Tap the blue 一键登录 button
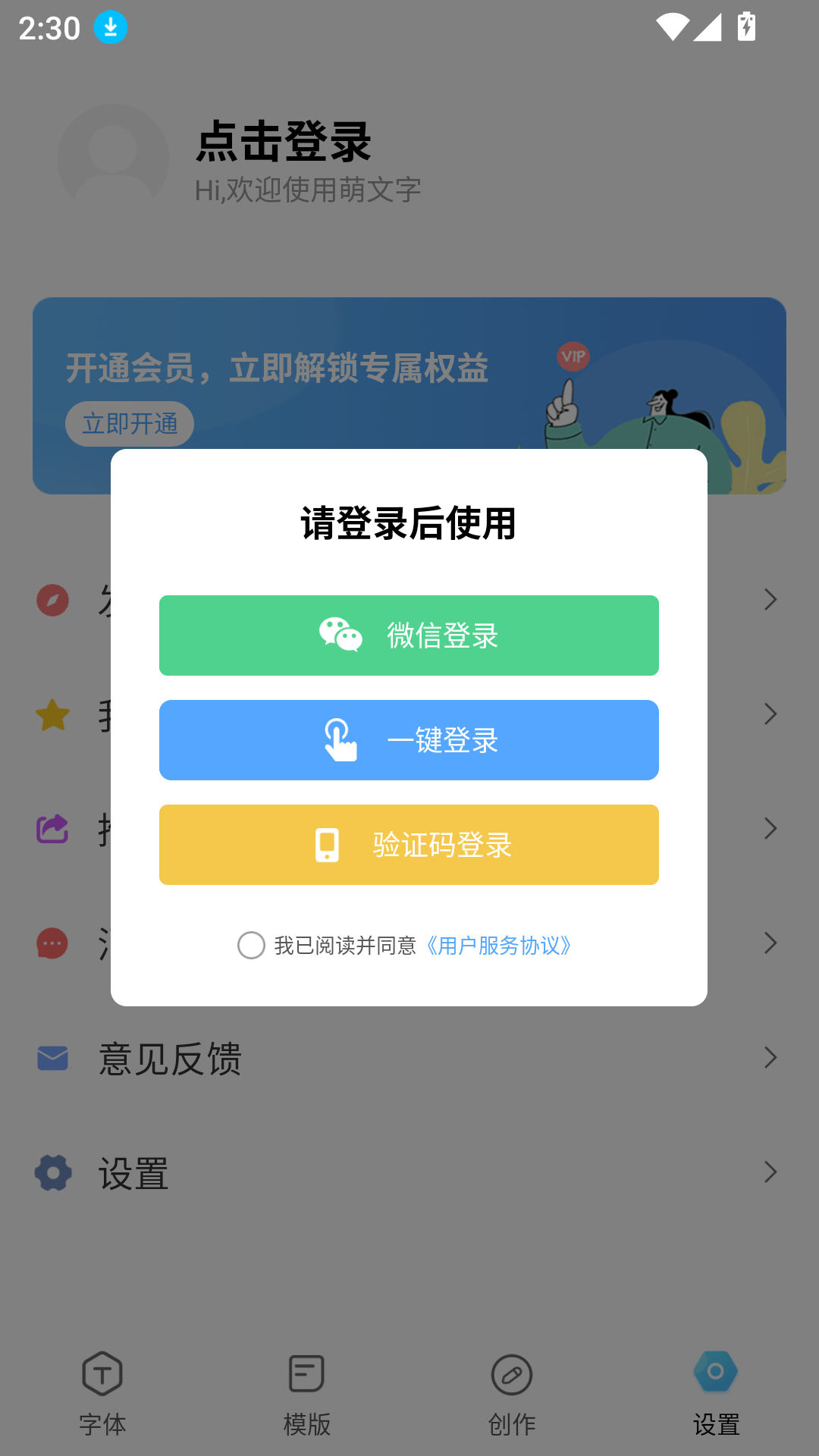The image size is (819, 1456). tap(409, 740)
